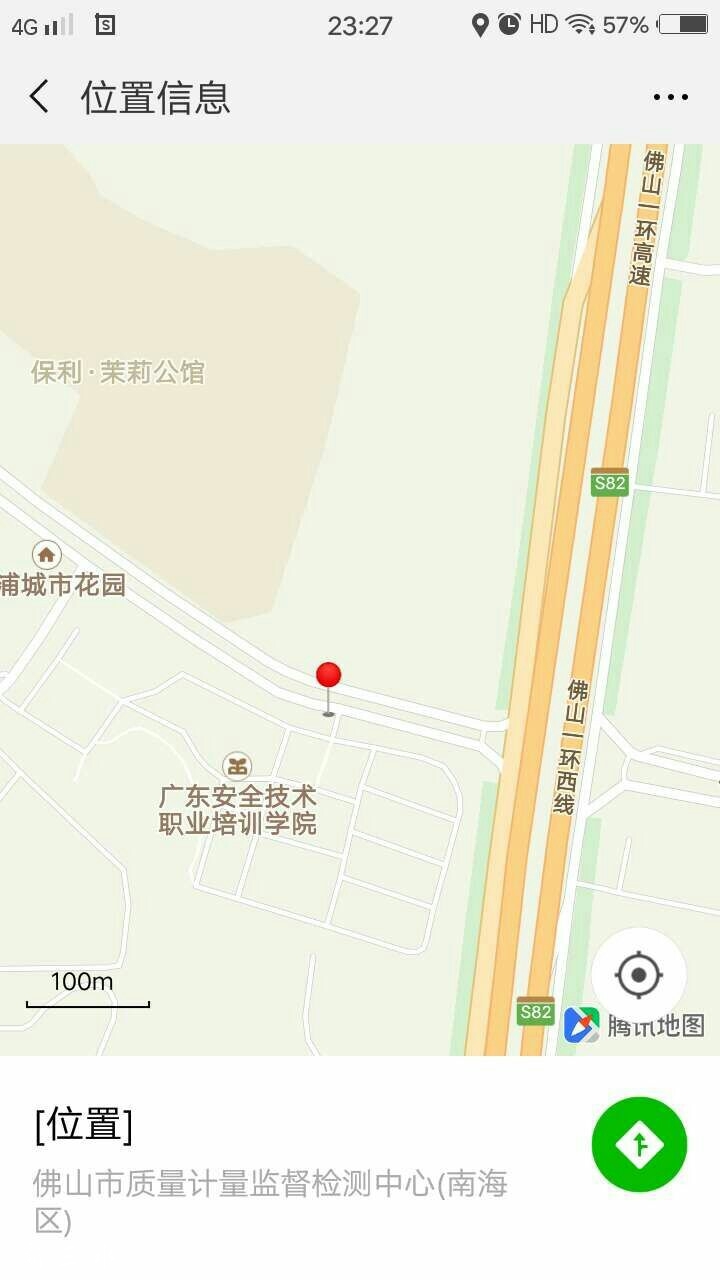Tap the red location pin
This screenshot has width=720, height=1280.
[x=328, y=677]
